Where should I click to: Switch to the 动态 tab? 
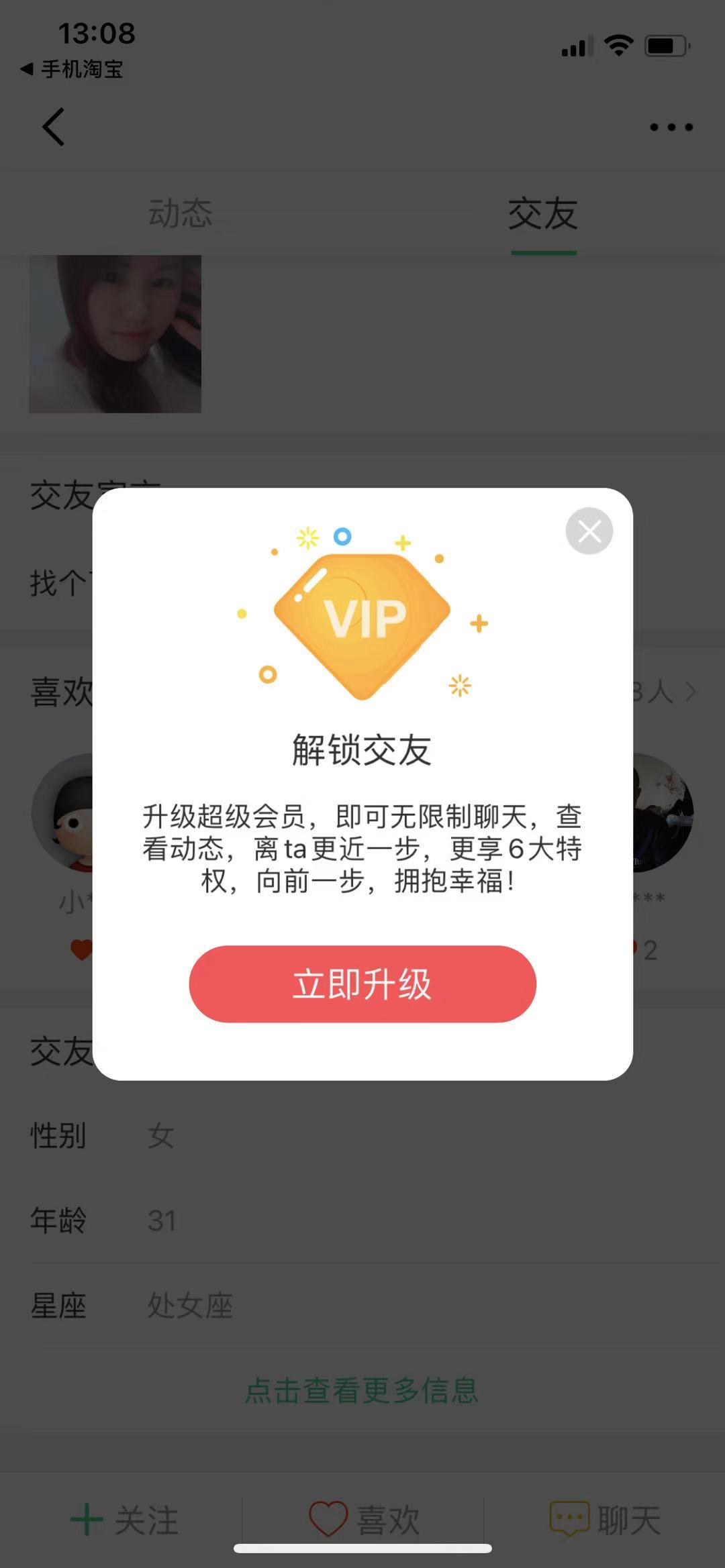[x=180, y=213]
